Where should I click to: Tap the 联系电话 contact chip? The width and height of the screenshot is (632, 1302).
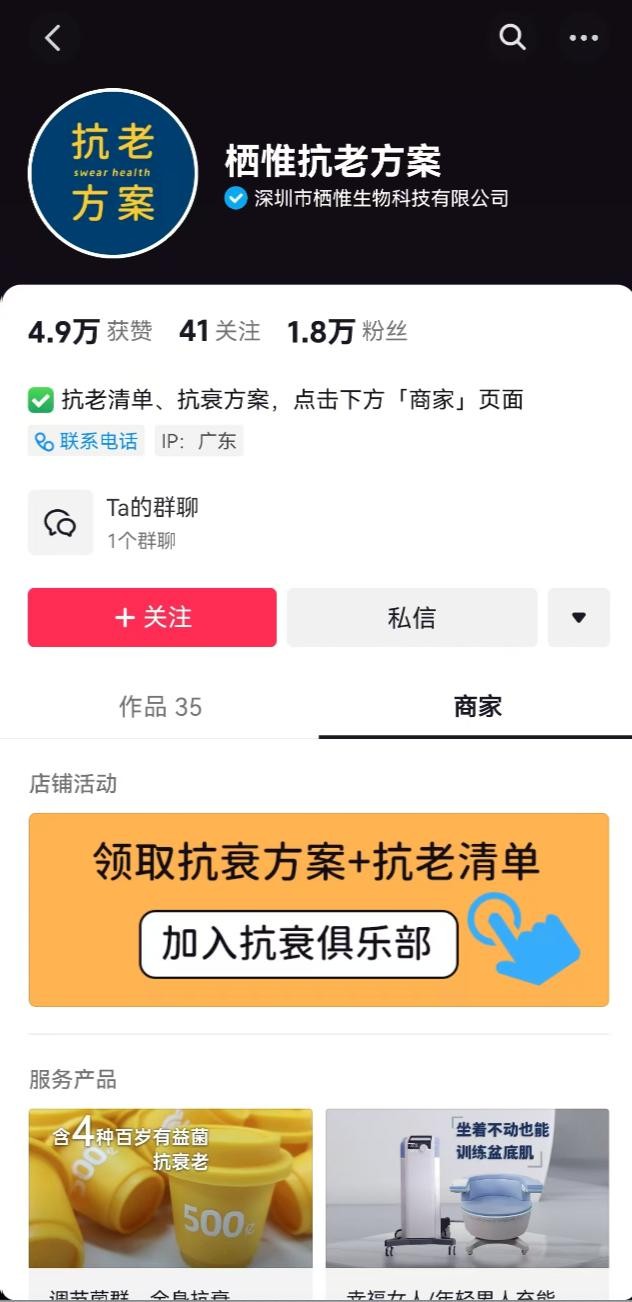coord(86,441)
